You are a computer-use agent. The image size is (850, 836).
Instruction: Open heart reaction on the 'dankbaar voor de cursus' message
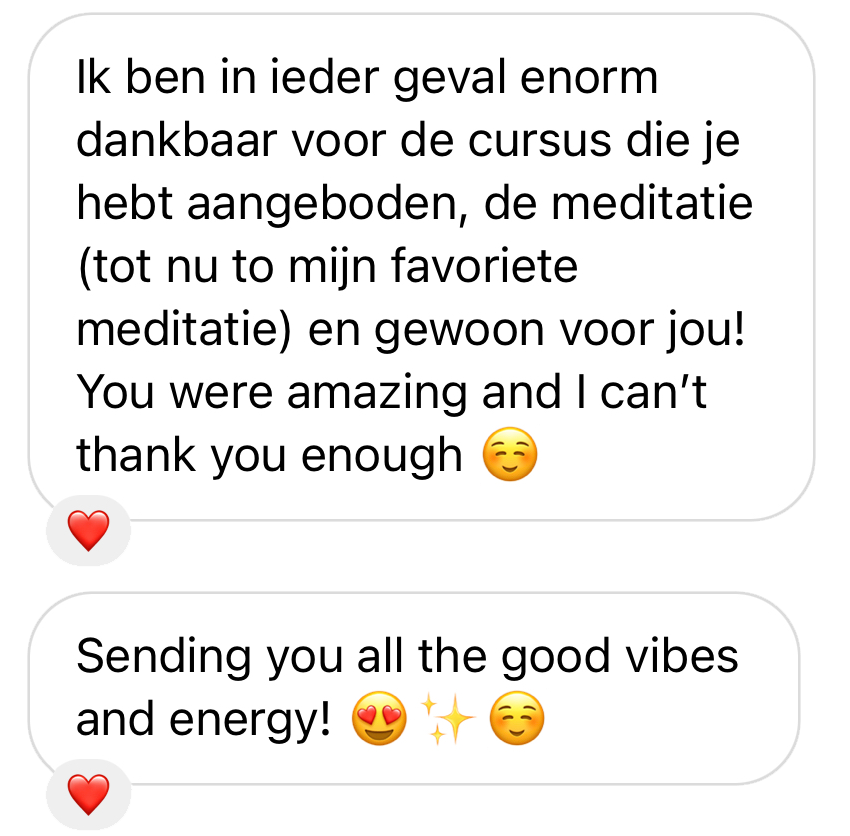[88, 531]
